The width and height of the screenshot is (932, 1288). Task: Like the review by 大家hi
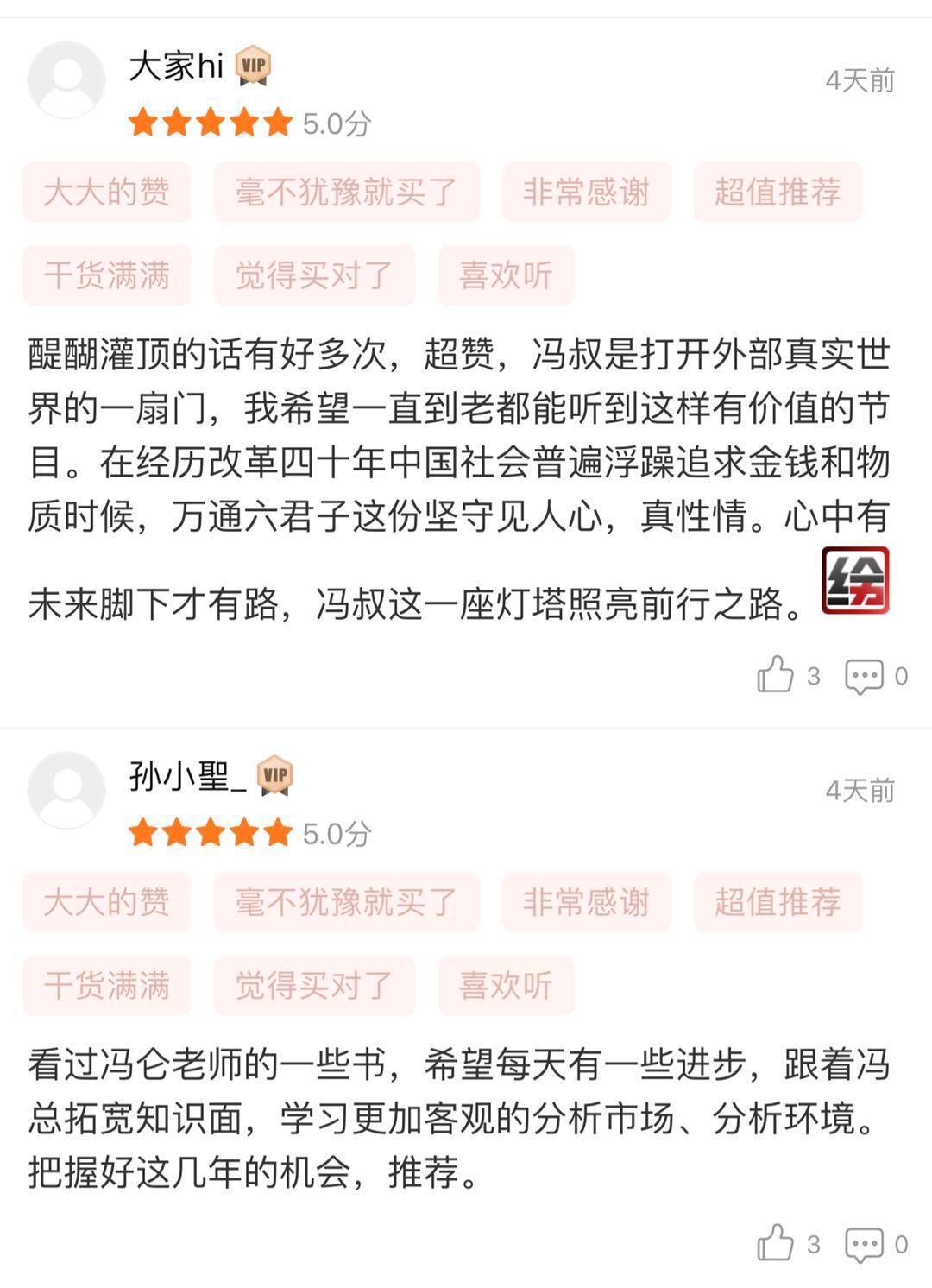click(x=775, y=675)
